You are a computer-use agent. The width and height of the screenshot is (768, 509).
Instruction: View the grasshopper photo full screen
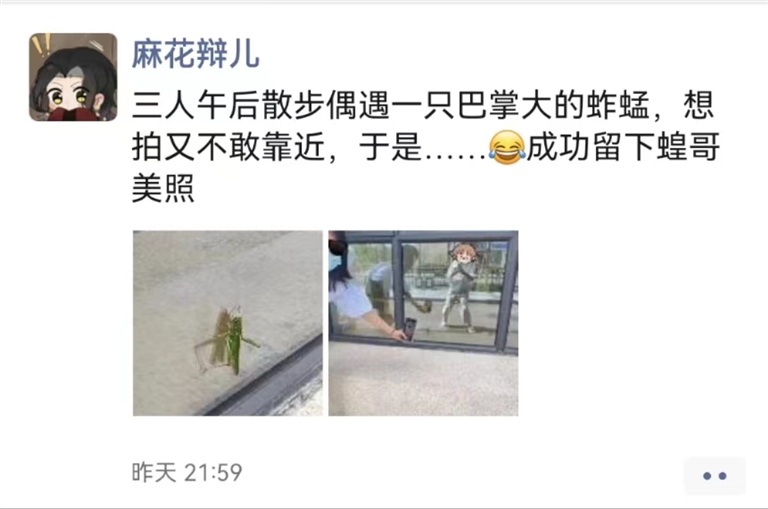[x=228, y=323]
